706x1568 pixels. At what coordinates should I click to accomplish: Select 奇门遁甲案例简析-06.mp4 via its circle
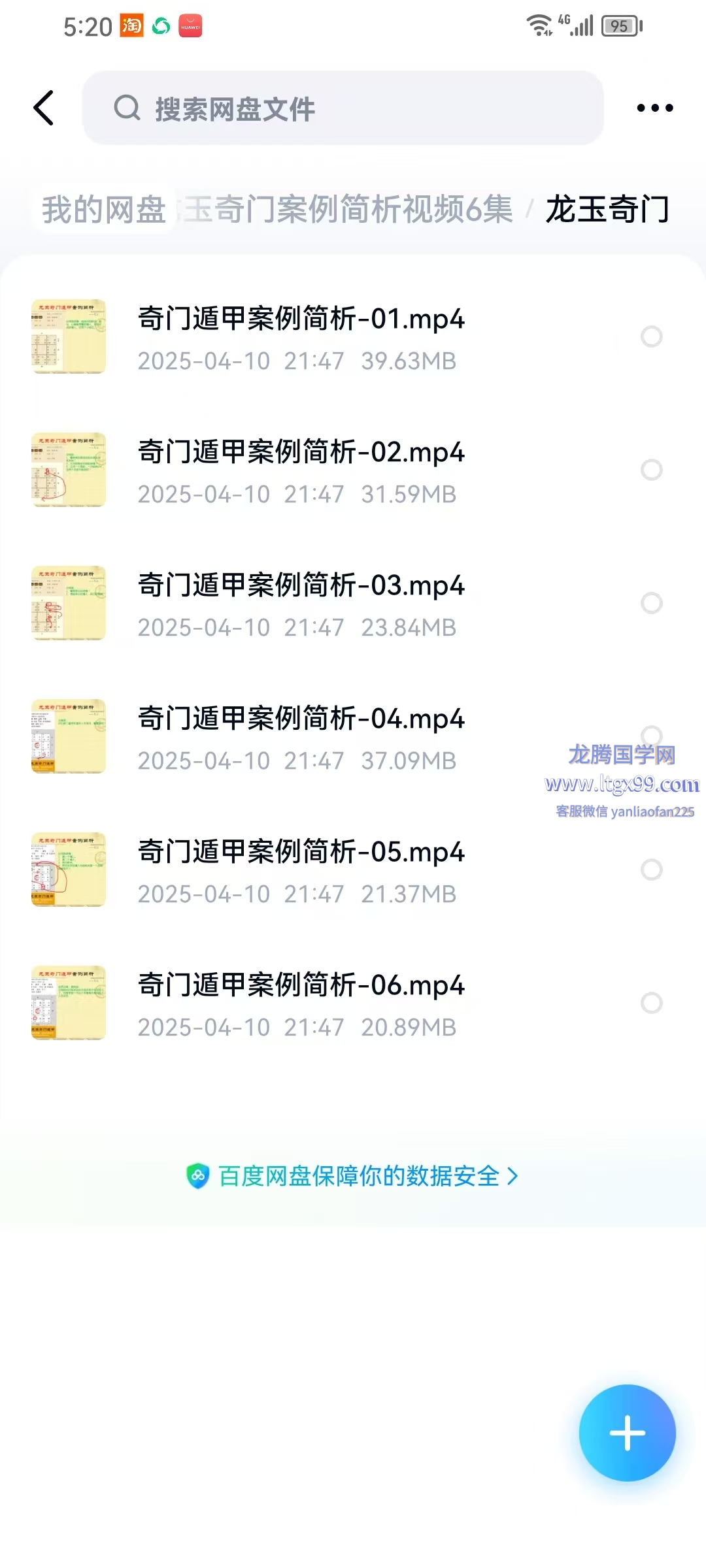pos(651,1003)
